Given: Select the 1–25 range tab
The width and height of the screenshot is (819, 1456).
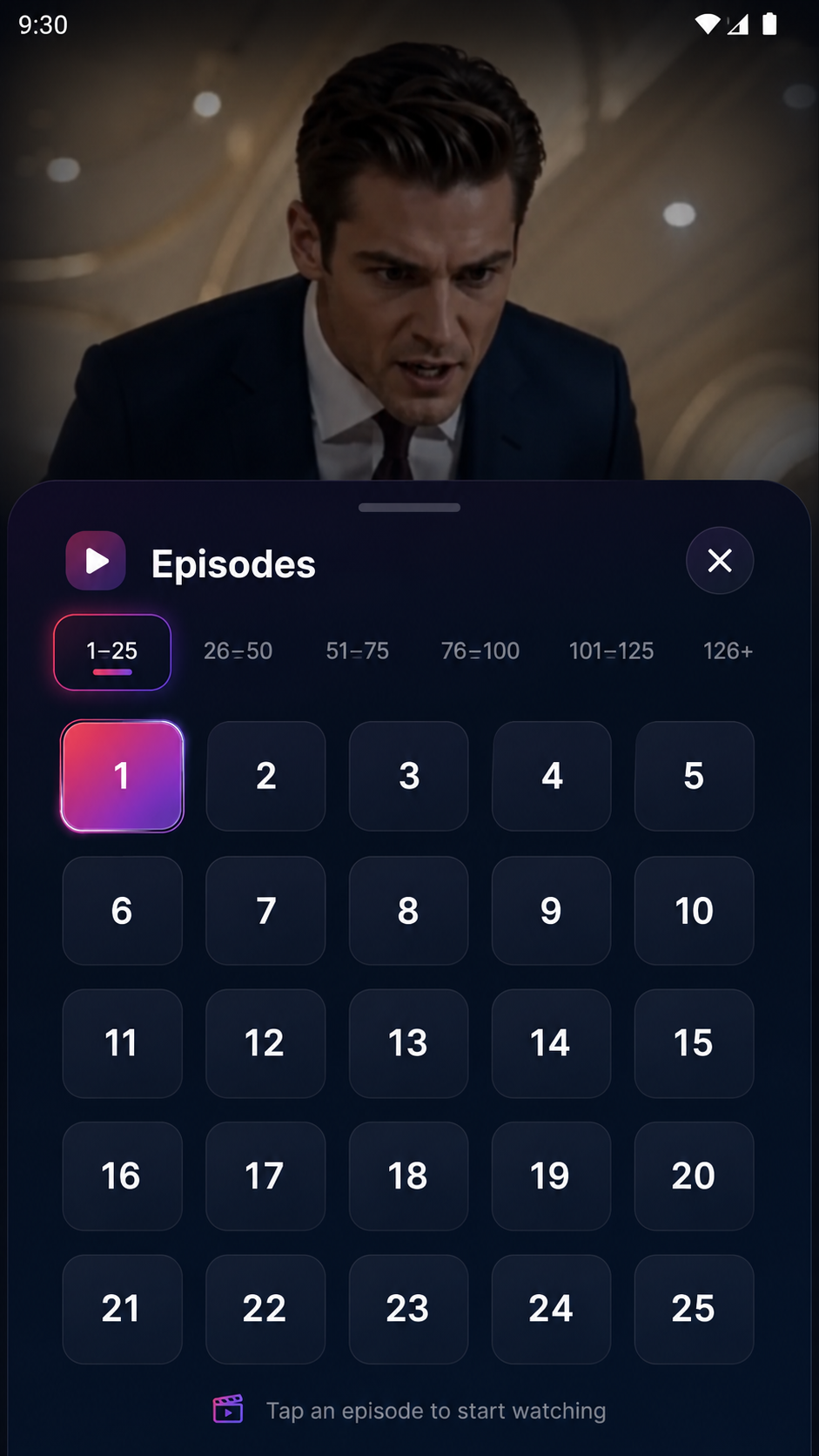Looking at the screenshot, I should point(112,652).
